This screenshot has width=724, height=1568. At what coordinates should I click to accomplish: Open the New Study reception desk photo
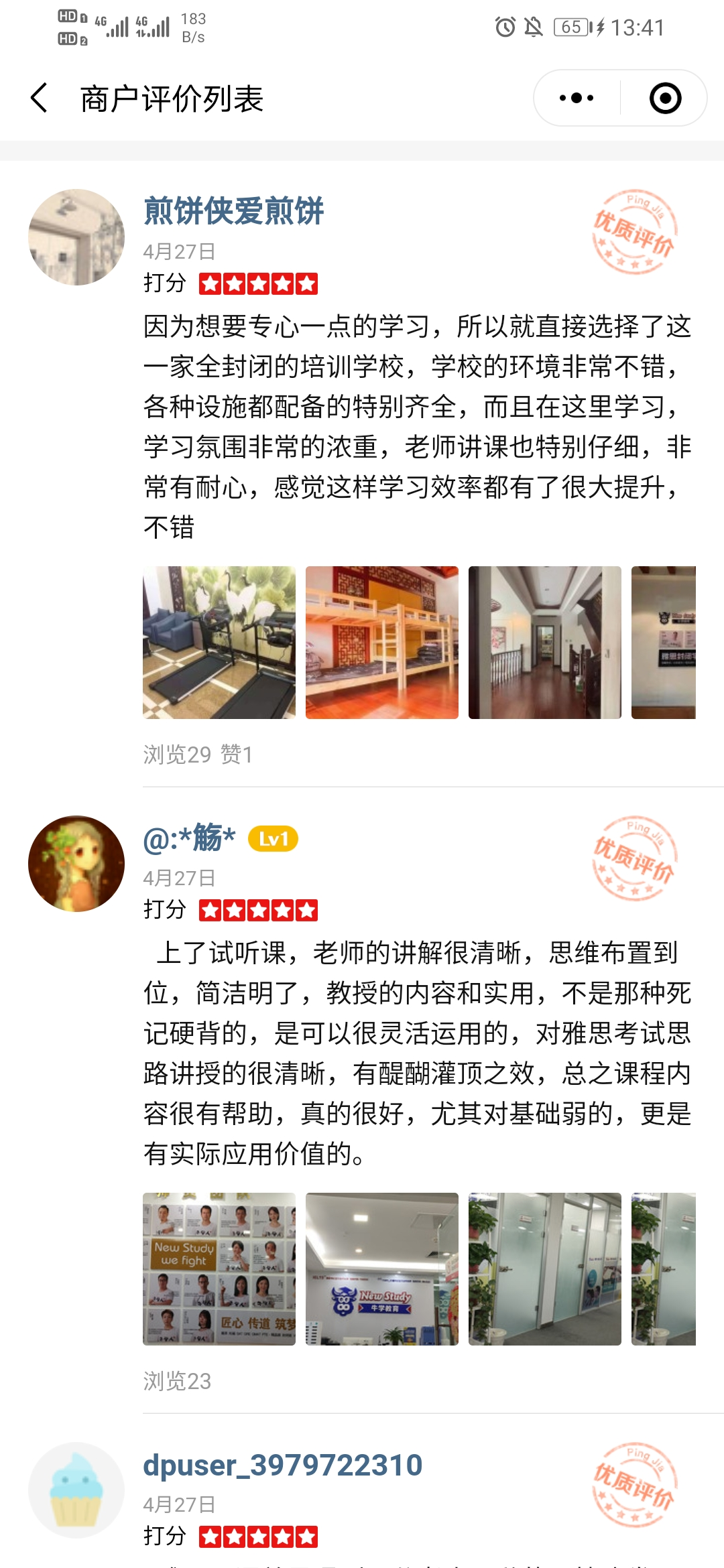382,1269
